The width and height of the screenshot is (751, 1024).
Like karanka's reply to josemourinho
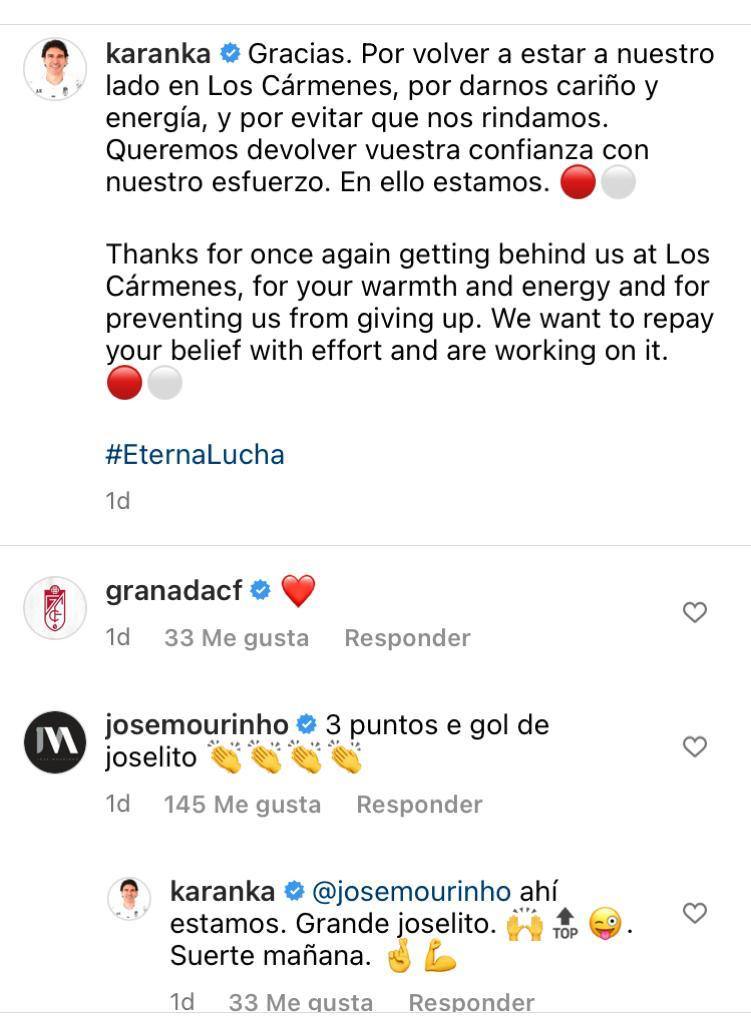click(x=694, y=912)
